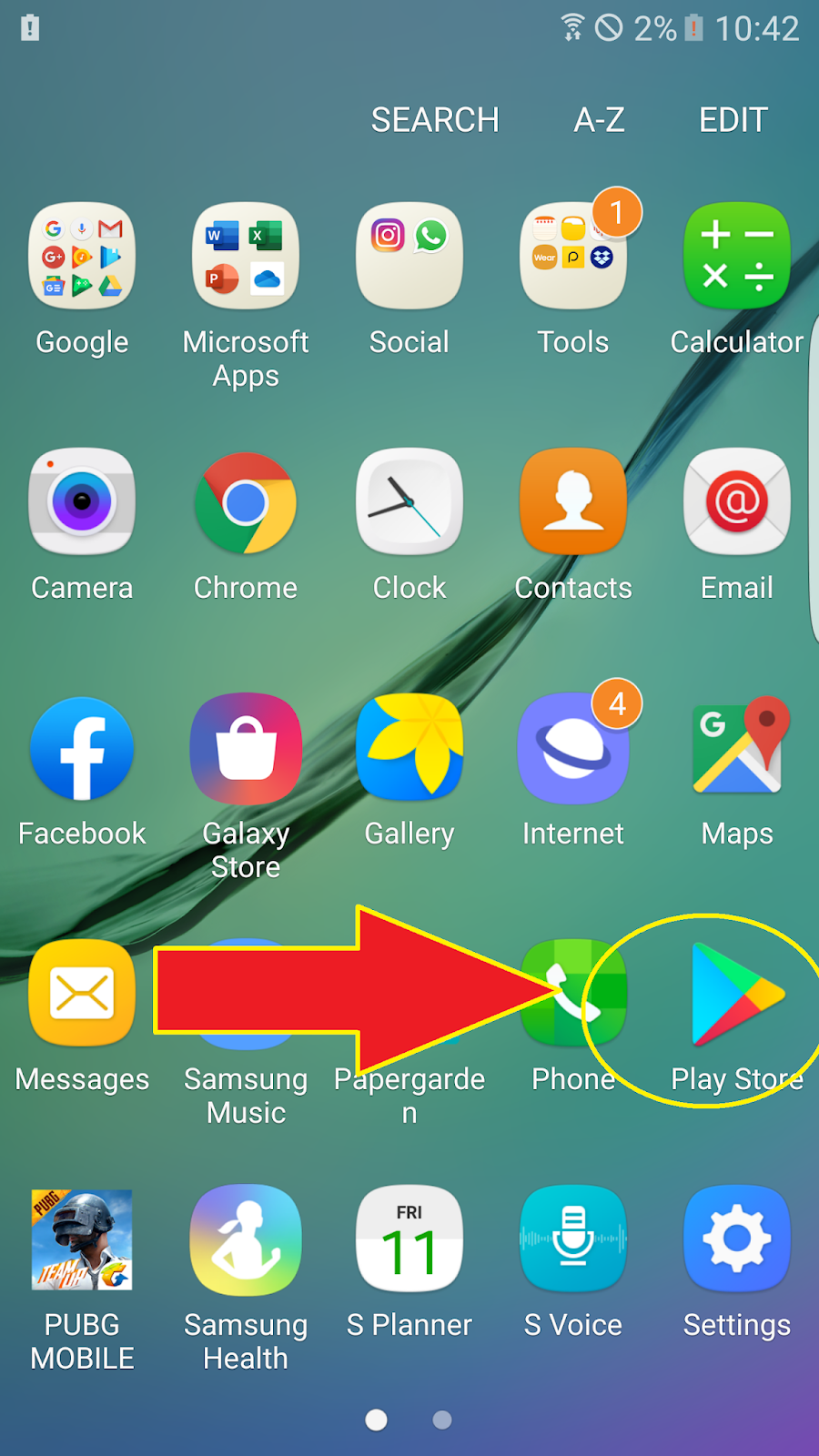Open the Microsoft Apps folder
819x1456 pixels.
(246, 257)
